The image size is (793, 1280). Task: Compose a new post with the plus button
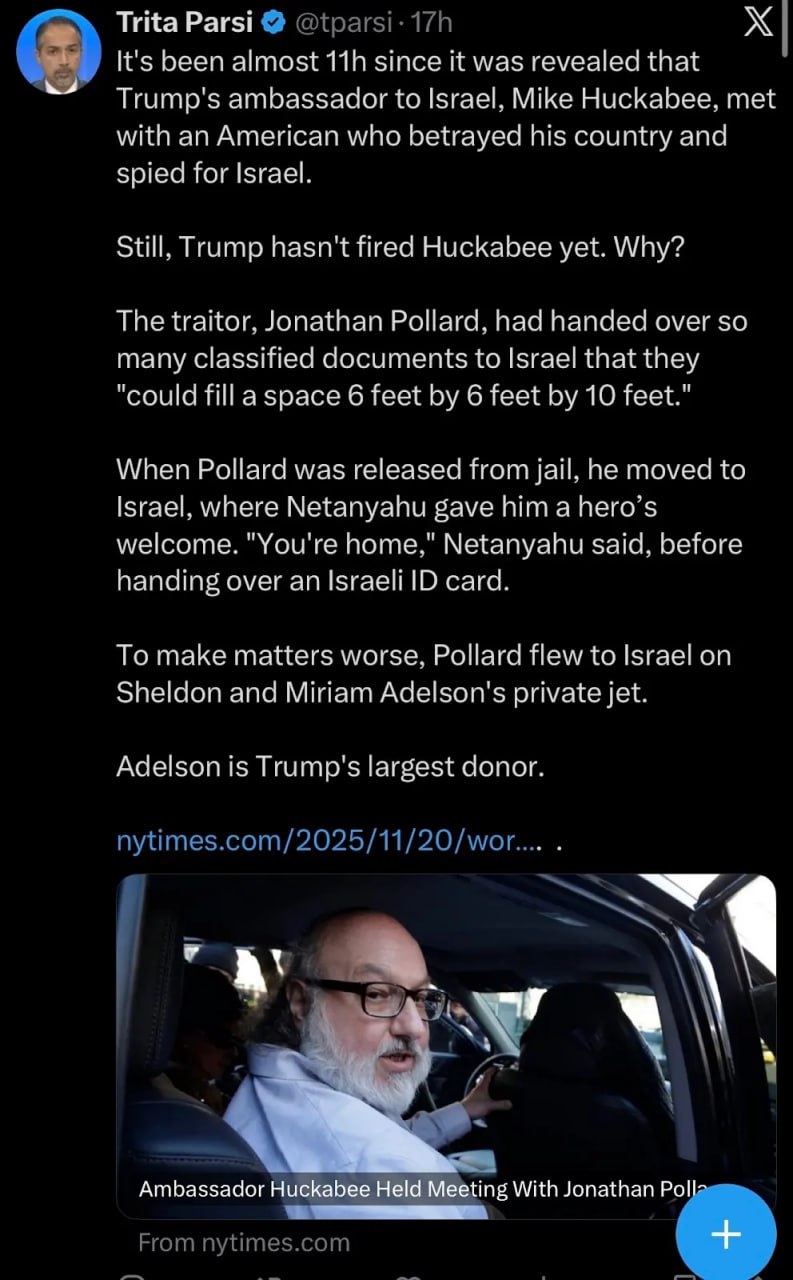click(x=726, y=1234)
